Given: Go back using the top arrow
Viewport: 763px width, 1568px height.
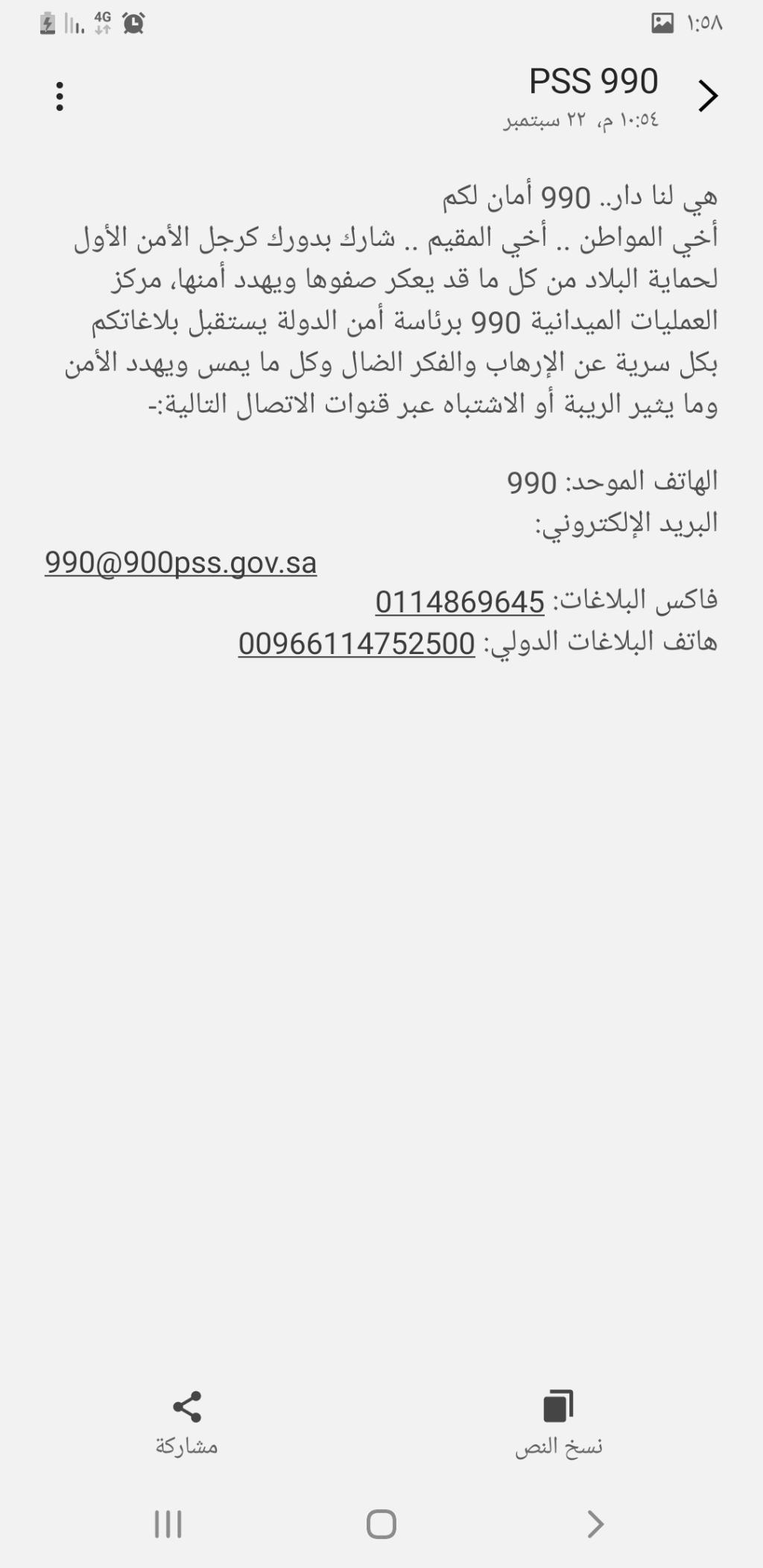Looking at the screenshot, I should coord(707,96).
